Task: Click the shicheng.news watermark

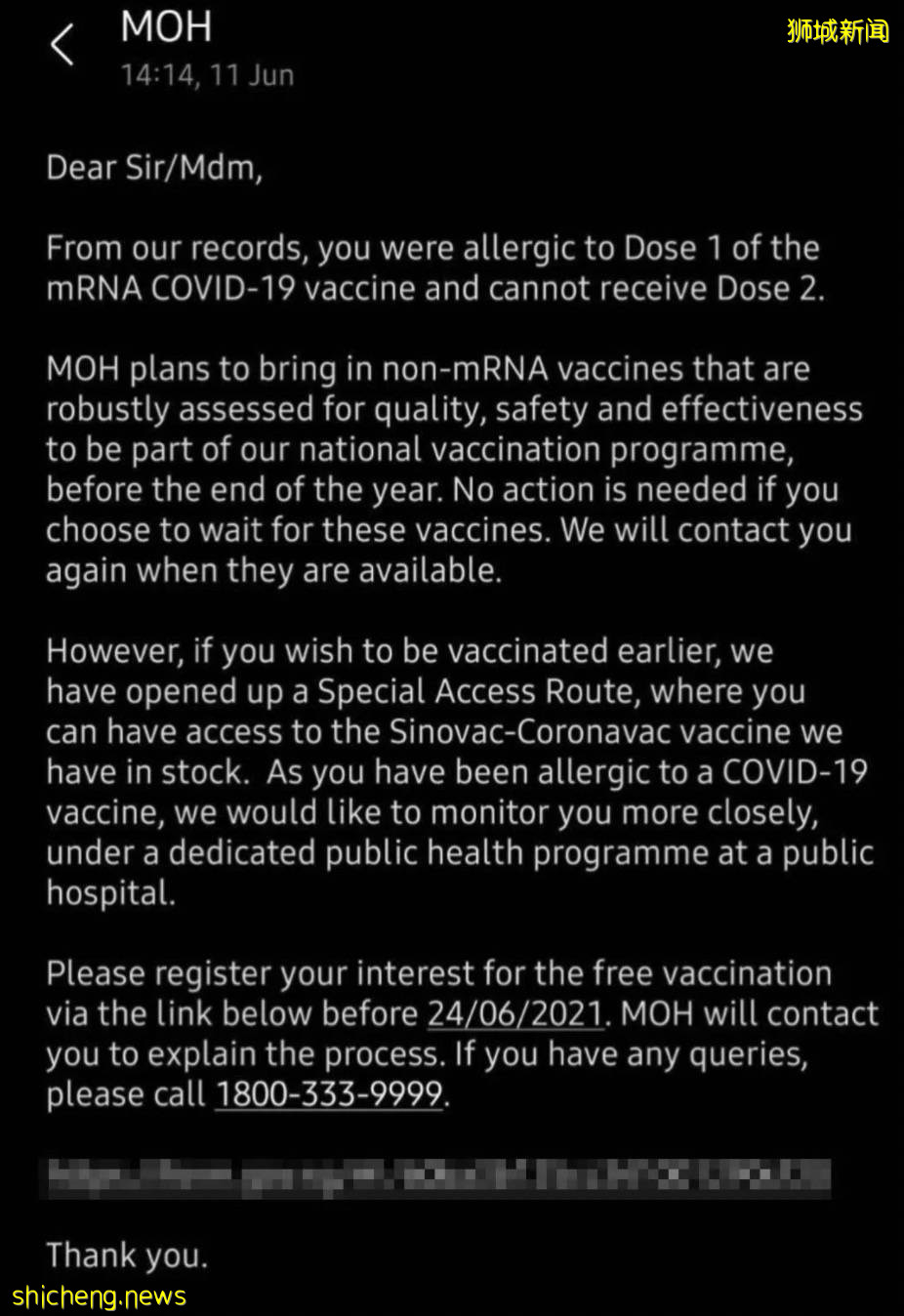Action: pos(99,1295)
